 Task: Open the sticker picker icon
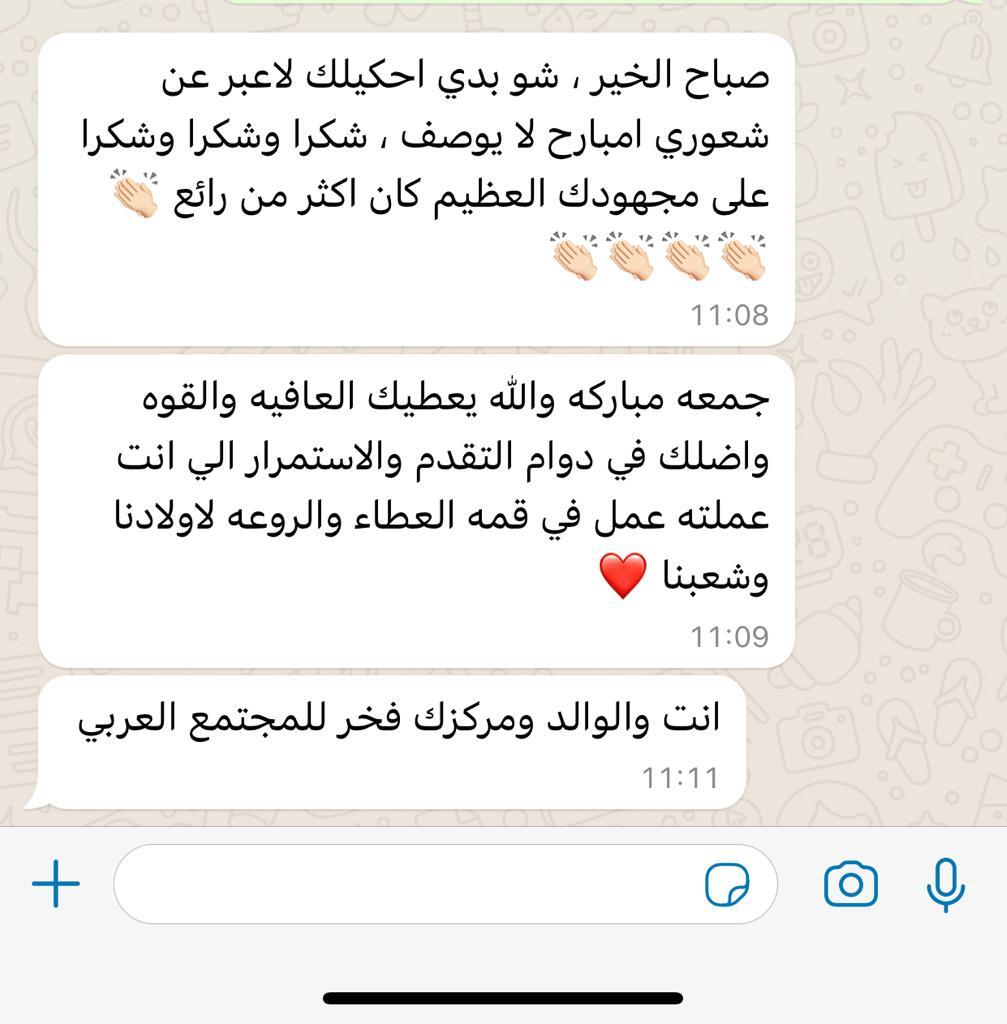point(727,885)
